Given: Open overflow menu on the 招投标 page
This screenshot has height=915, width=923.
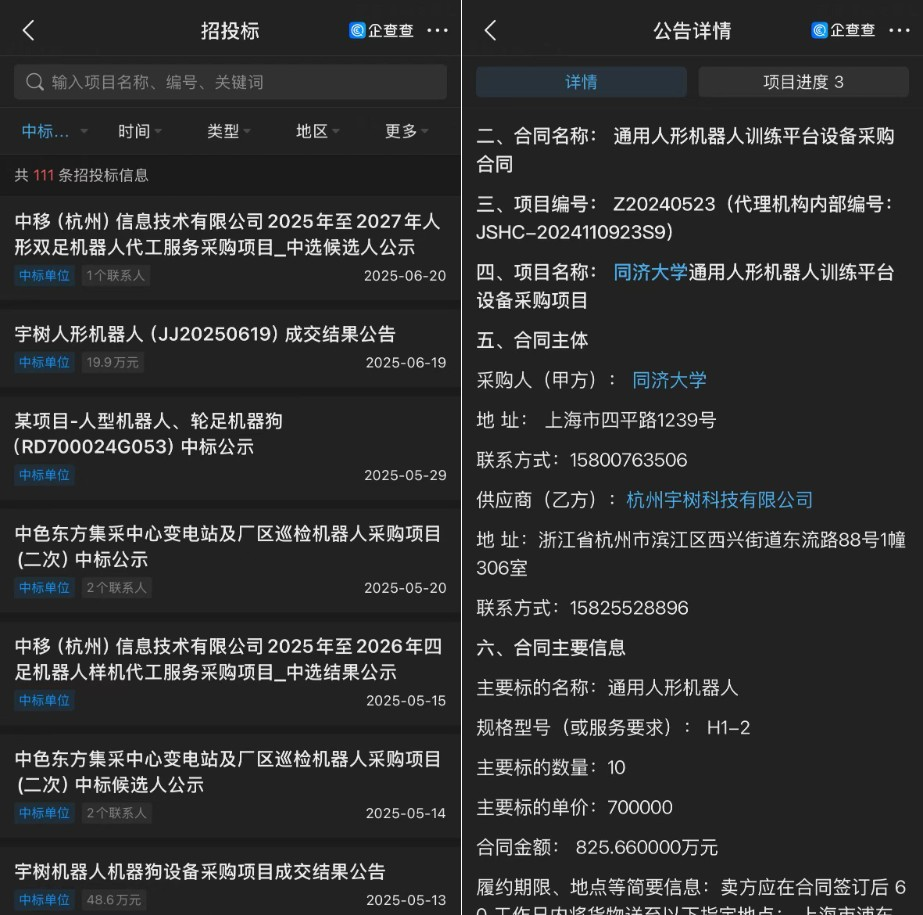Looking at the screenshot, I should pos(438,30).
